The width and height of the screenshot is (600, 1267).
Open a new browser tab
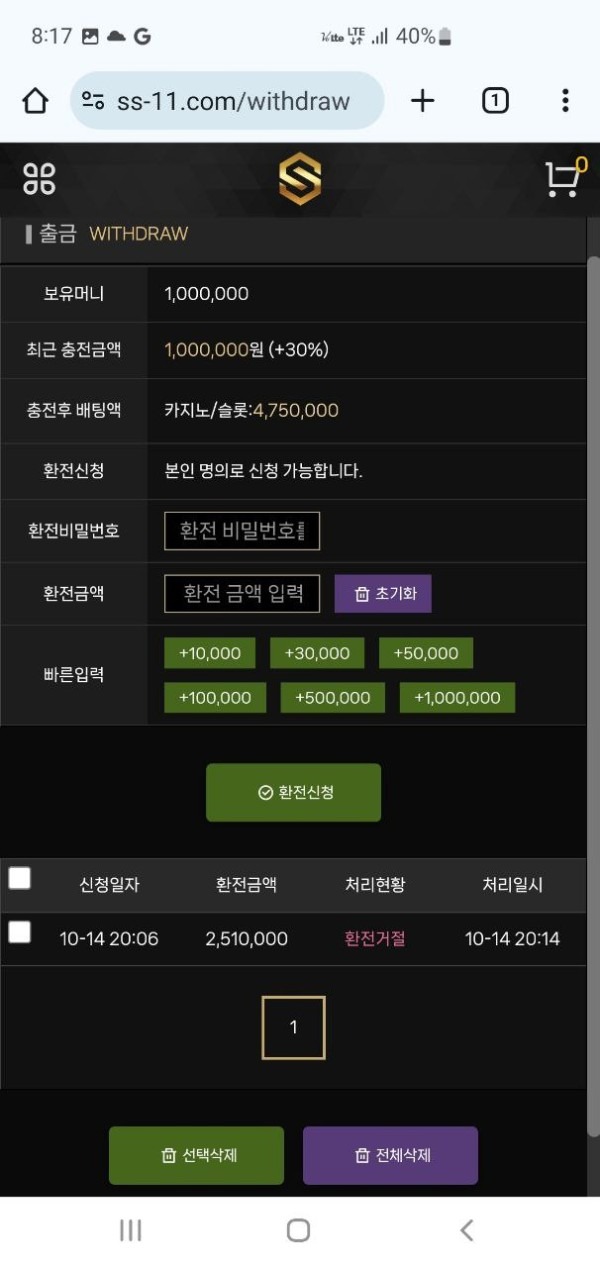pos(423,100)
